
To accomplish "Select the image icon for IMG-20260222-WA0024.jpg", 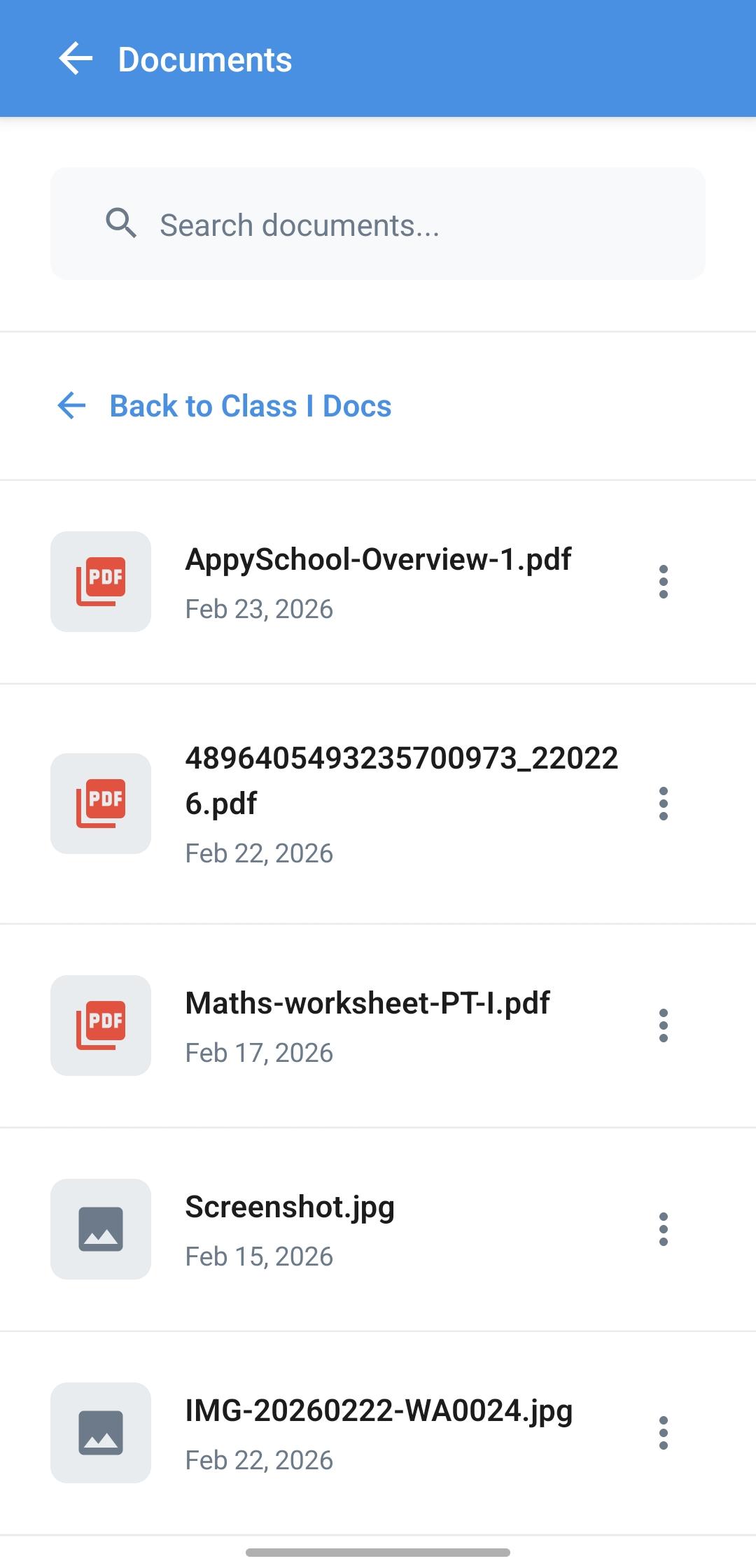I will tap(101, 1433).
